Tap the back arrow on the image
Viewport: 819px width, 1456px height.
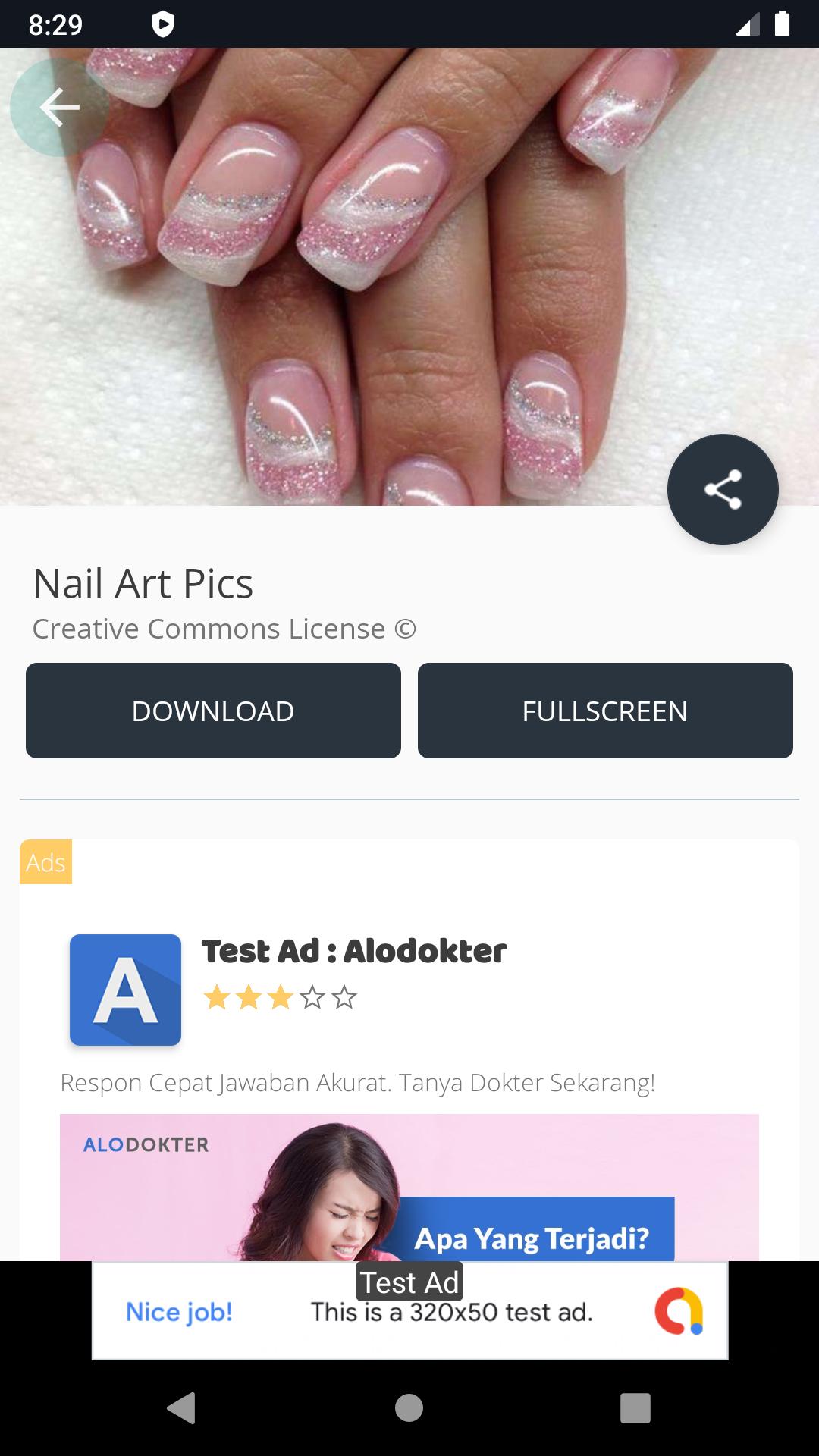point(59,108)
